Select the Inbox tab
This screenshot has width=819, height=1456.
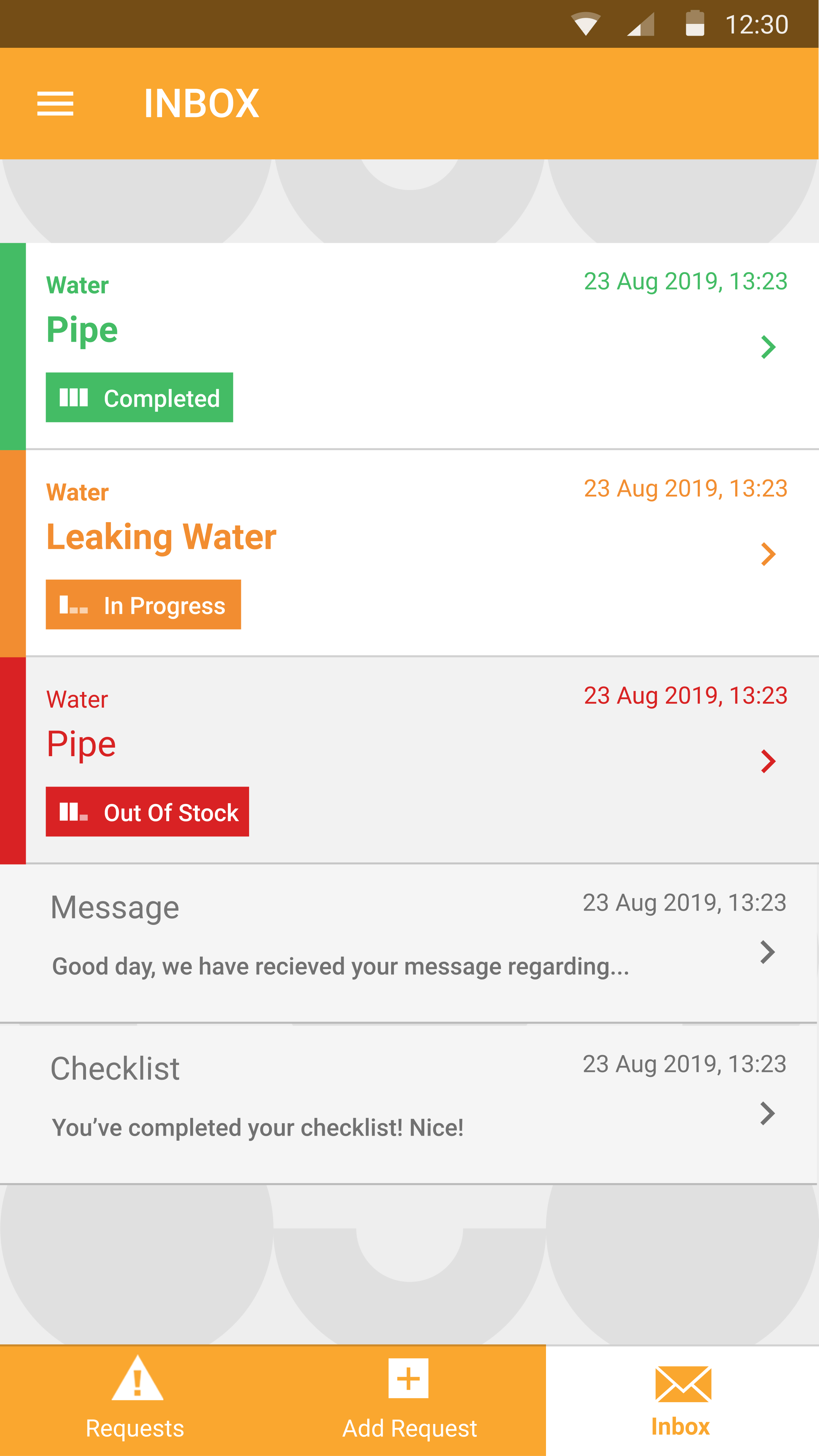point(682,1401)
